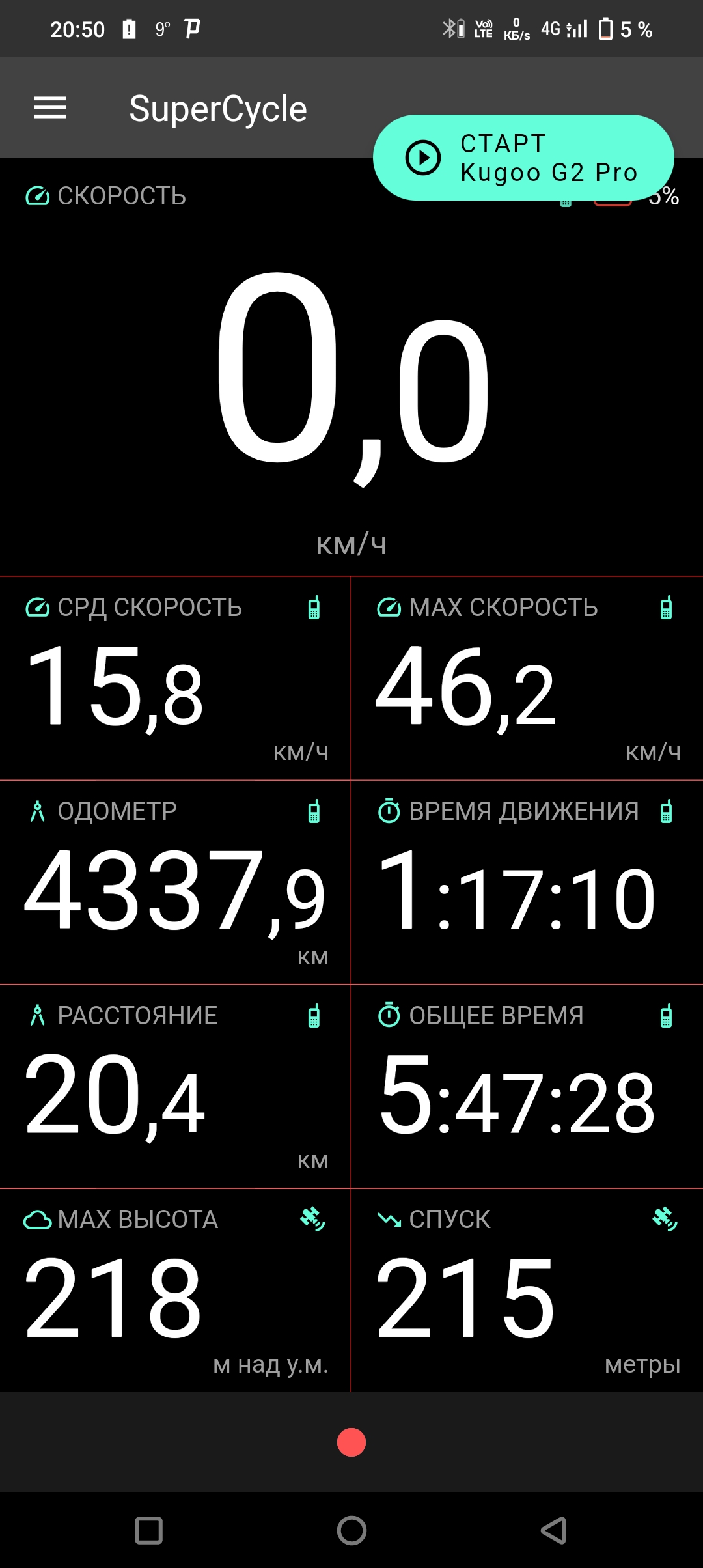Open the СРД СКОРОСТЬ tile
703x1568 pixels.
175,678
